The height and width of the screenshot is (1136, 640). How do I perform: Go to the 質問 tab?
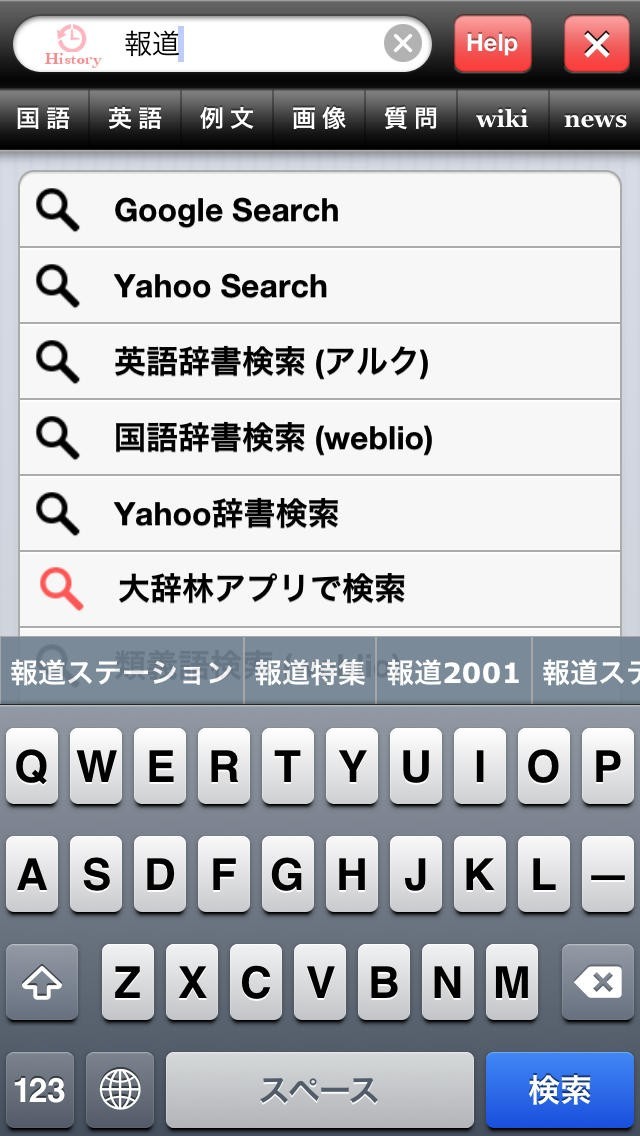[411, 119]
